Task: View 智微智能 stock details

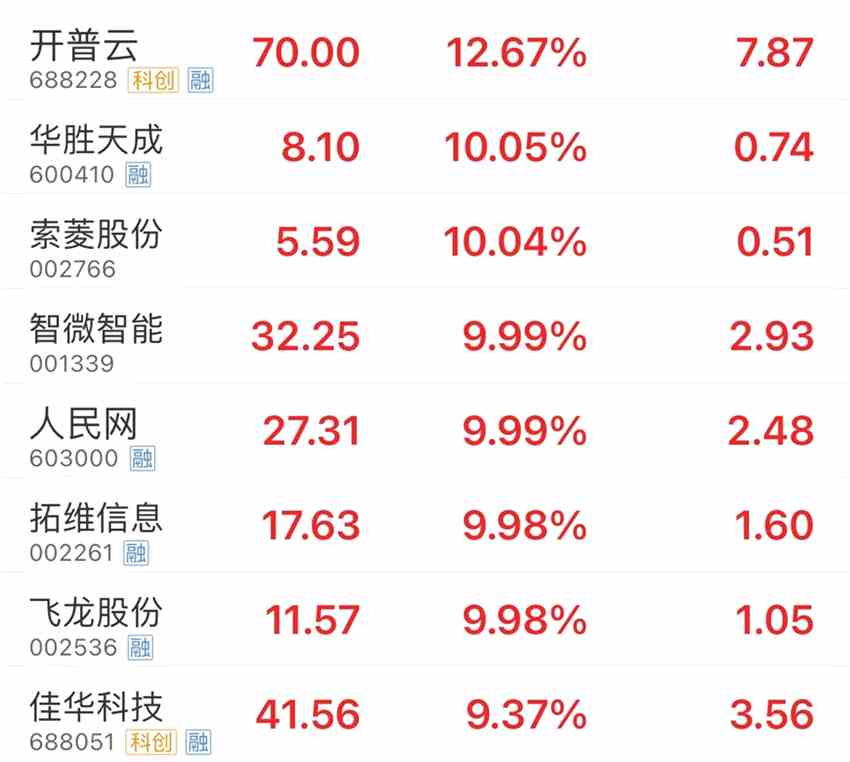Action: coord(96,329)
